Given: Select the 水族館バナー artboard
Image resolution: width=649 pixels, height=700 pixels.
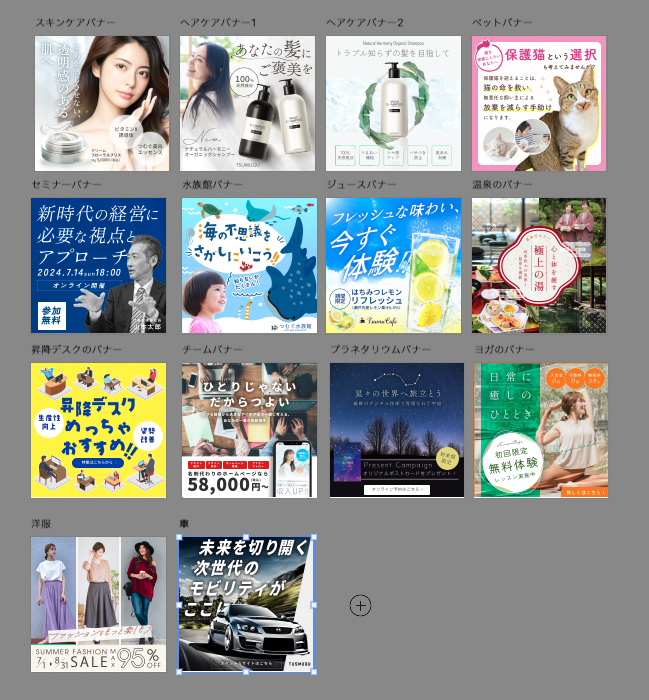Looking at the screenshot, I should (x=248, y=265).
